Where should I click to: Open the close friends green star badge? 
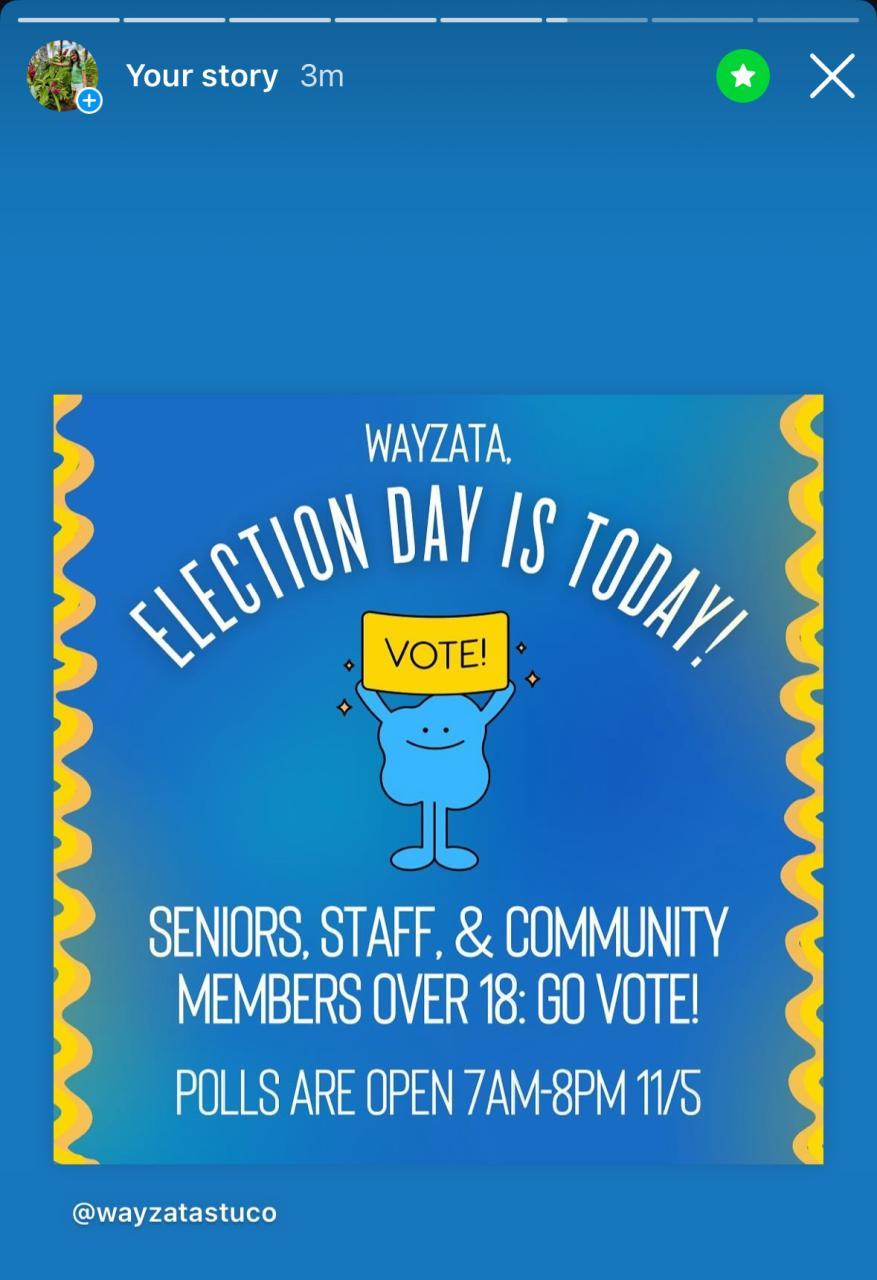click(743, 76)
